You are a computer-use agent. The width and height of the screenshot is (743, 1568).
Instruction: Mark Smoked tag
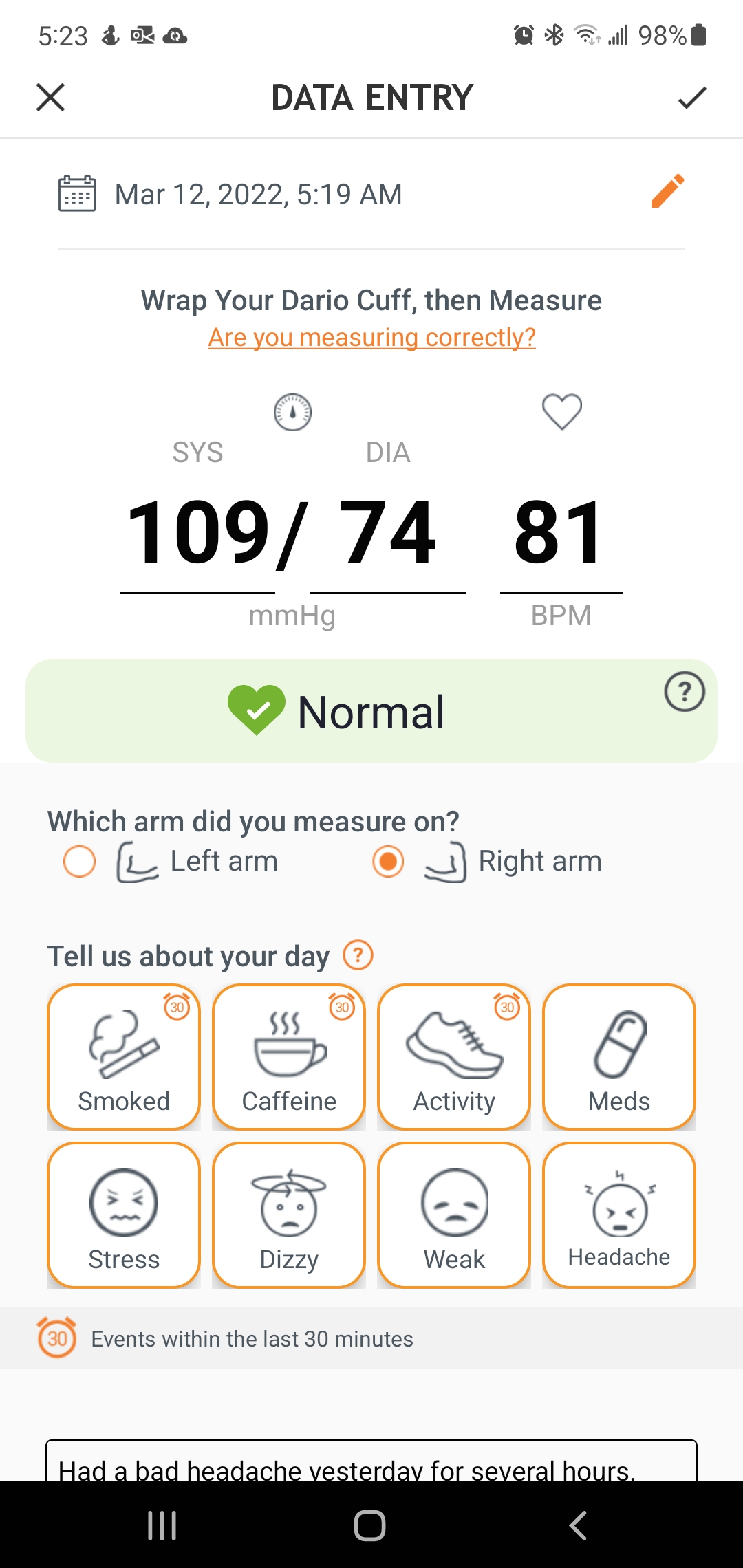tap(124, 1057)
